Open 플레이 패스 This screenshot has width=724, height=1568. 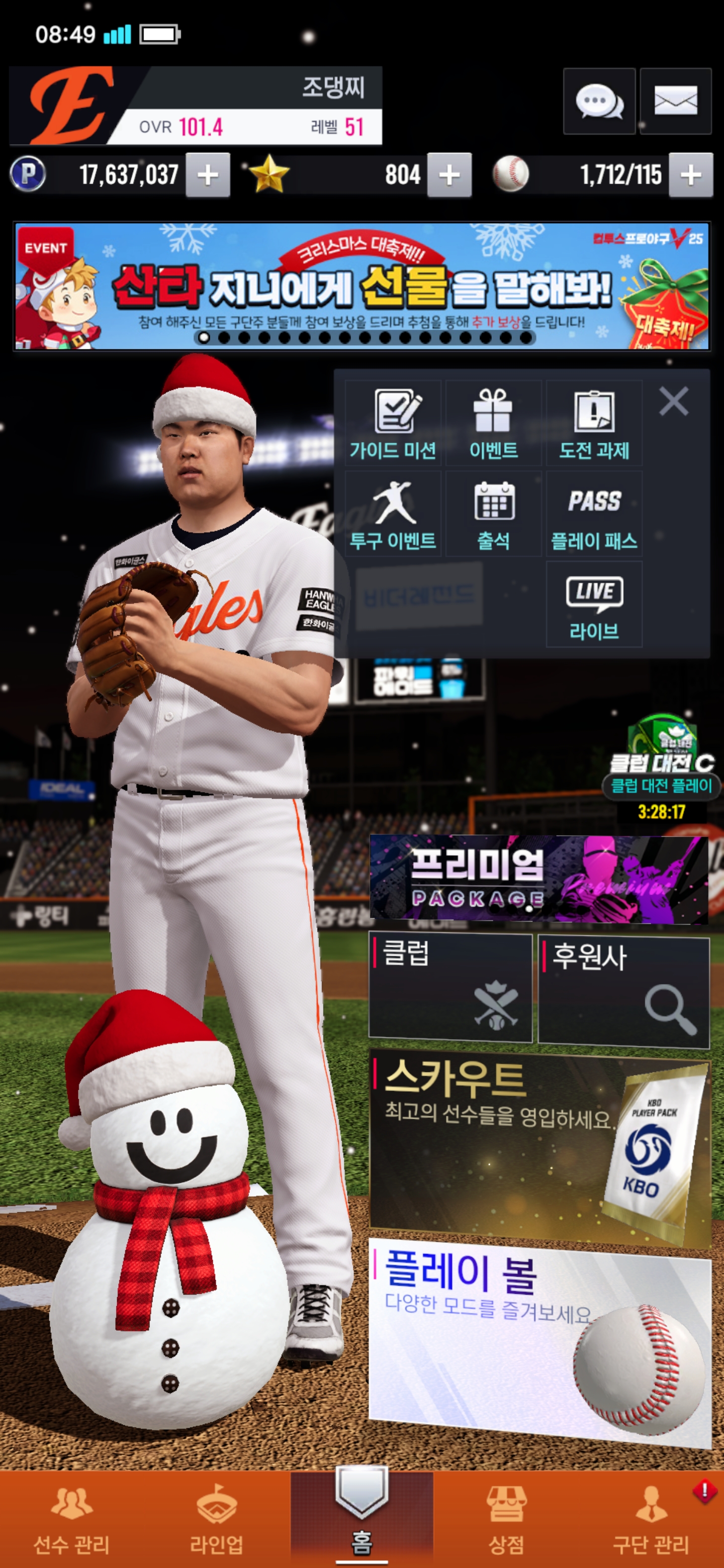pyautogui.click(x=594, y=514)
